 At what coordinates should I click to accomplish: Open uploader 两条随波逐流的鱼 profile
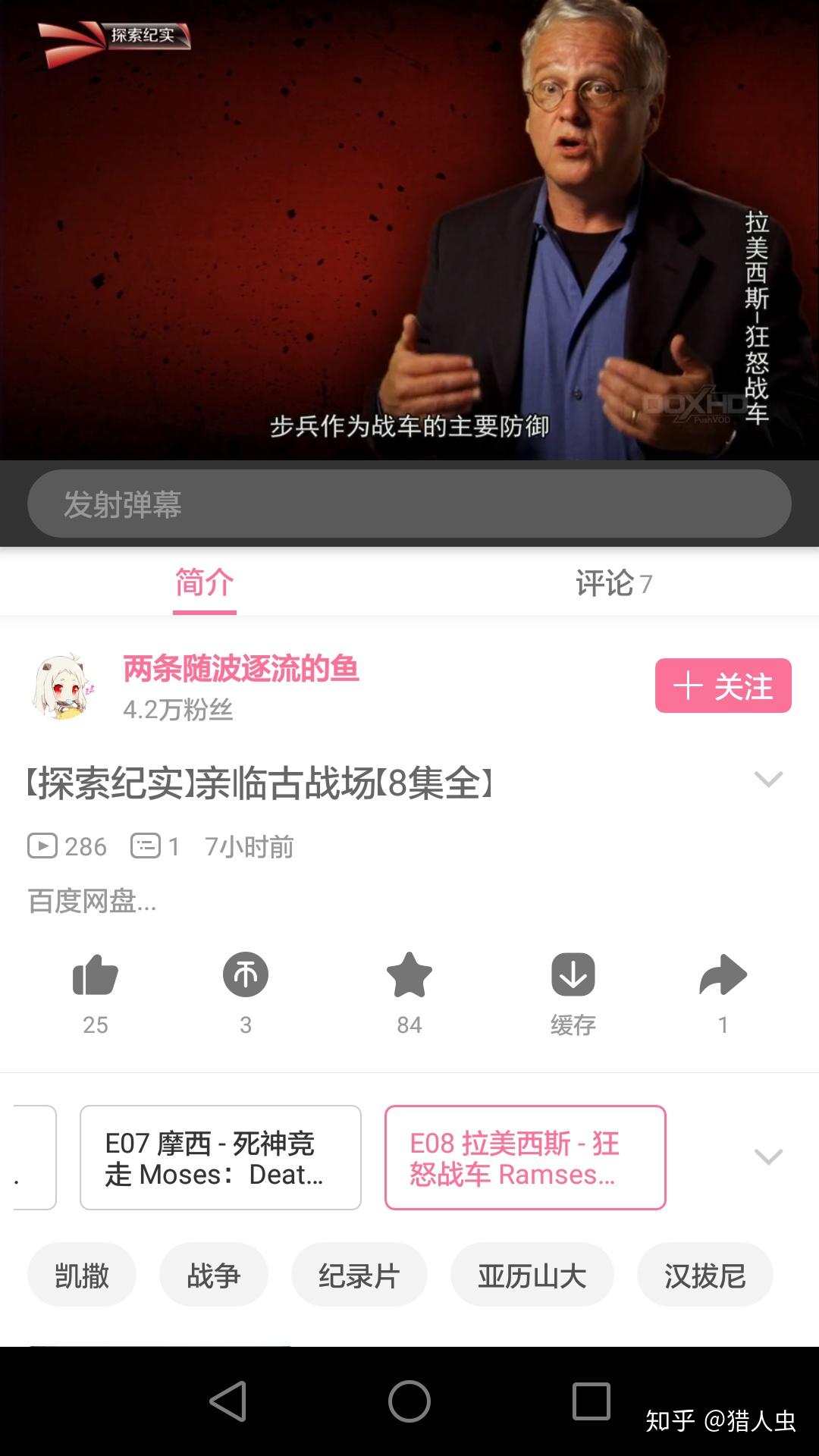click(x=240, y=669)
